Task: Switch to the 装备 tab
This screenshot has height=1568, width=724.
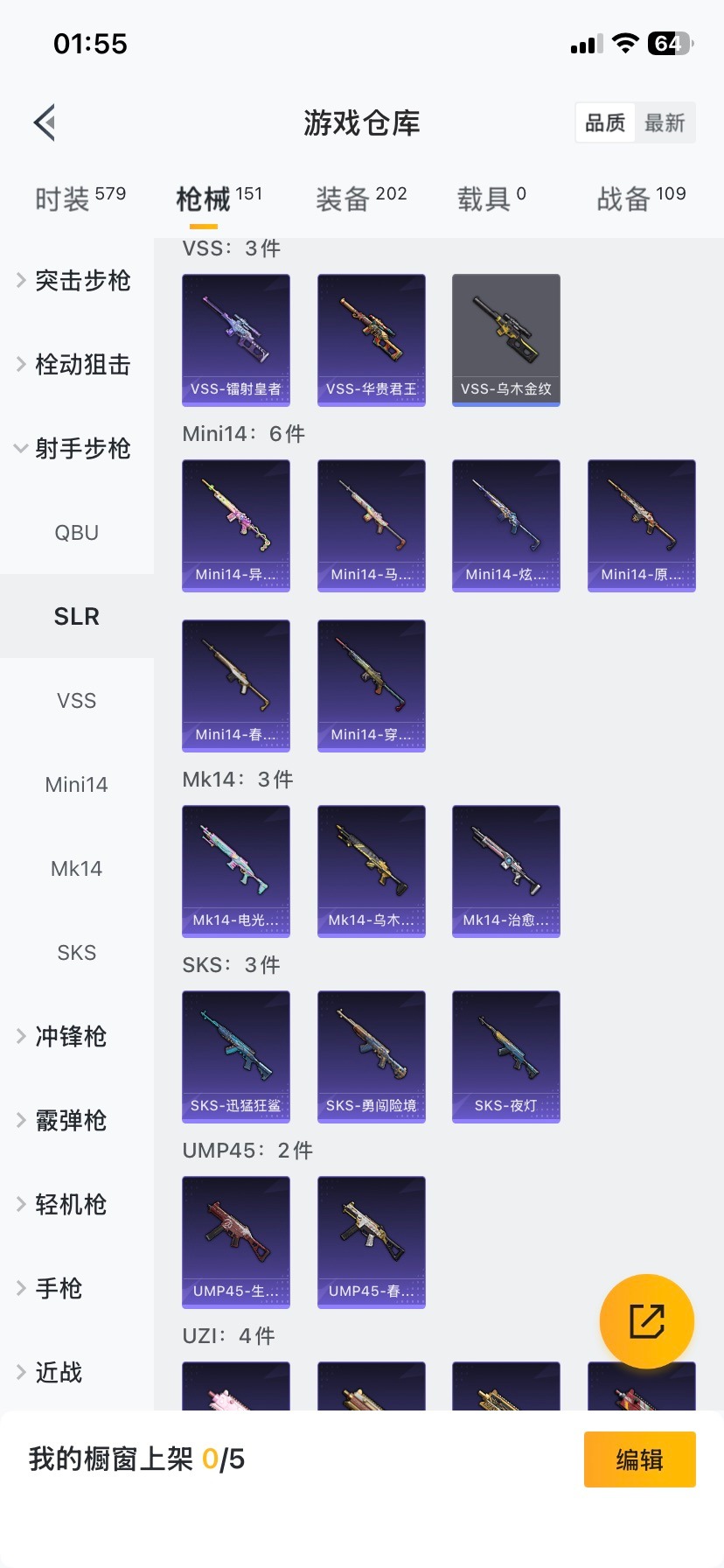Action: pyautogui.click(x=360, y=199)
